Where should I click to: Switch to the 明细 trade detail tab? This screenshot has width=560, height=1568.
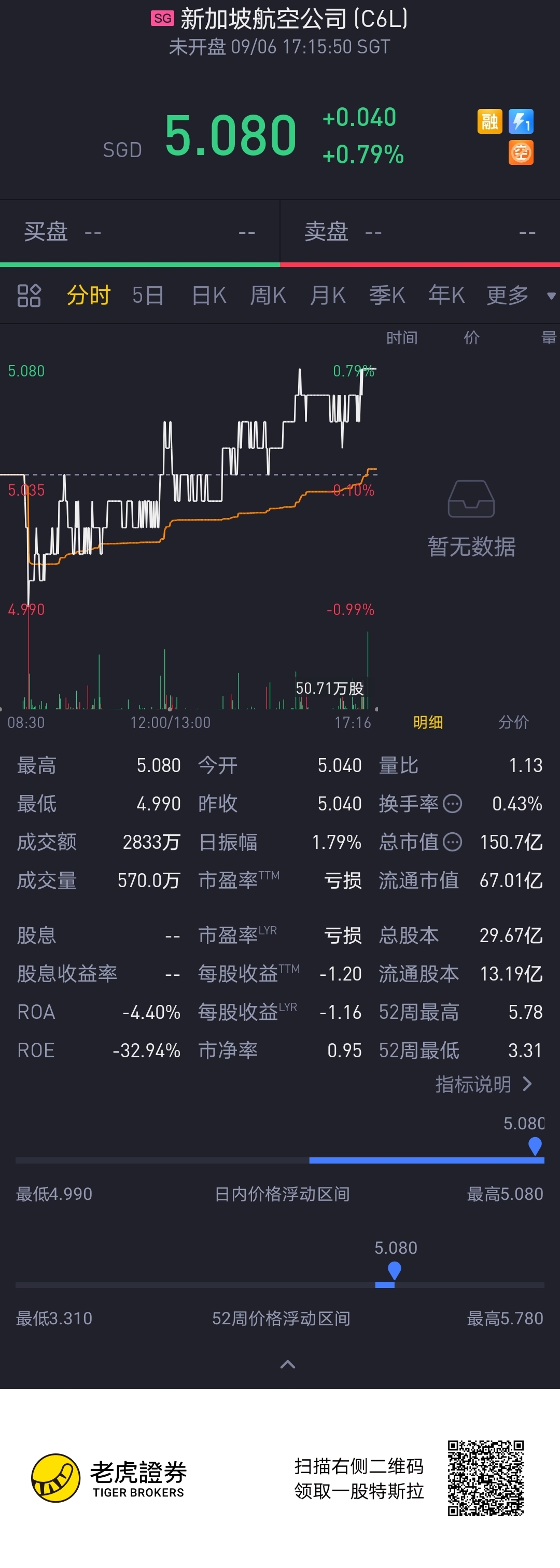pos(428,722)
